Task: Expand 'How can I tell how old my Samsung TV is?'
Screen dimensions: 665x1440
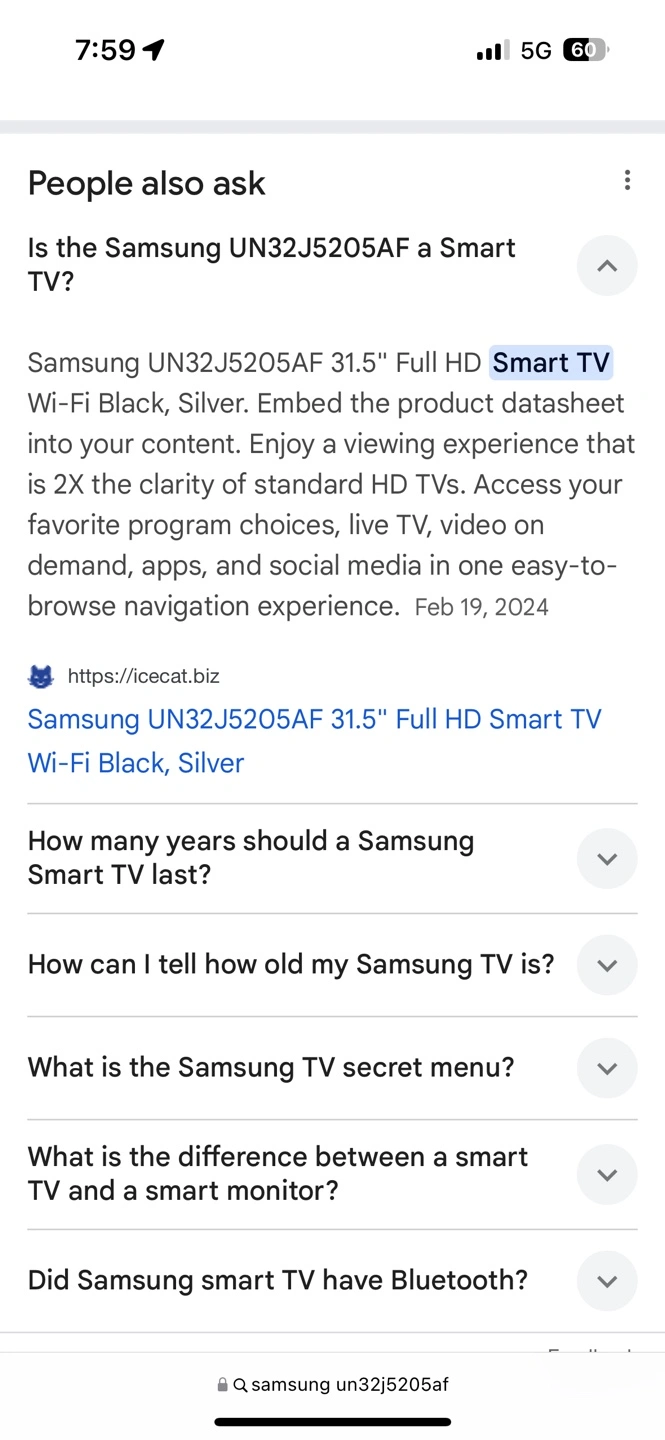Action: 606,965
